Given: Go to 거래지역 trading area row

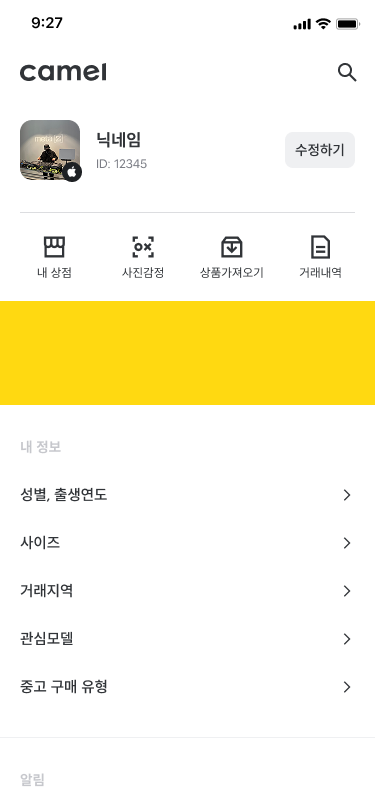Looking at the screenshot, I should pyautogui.click(x=188, y=591).
